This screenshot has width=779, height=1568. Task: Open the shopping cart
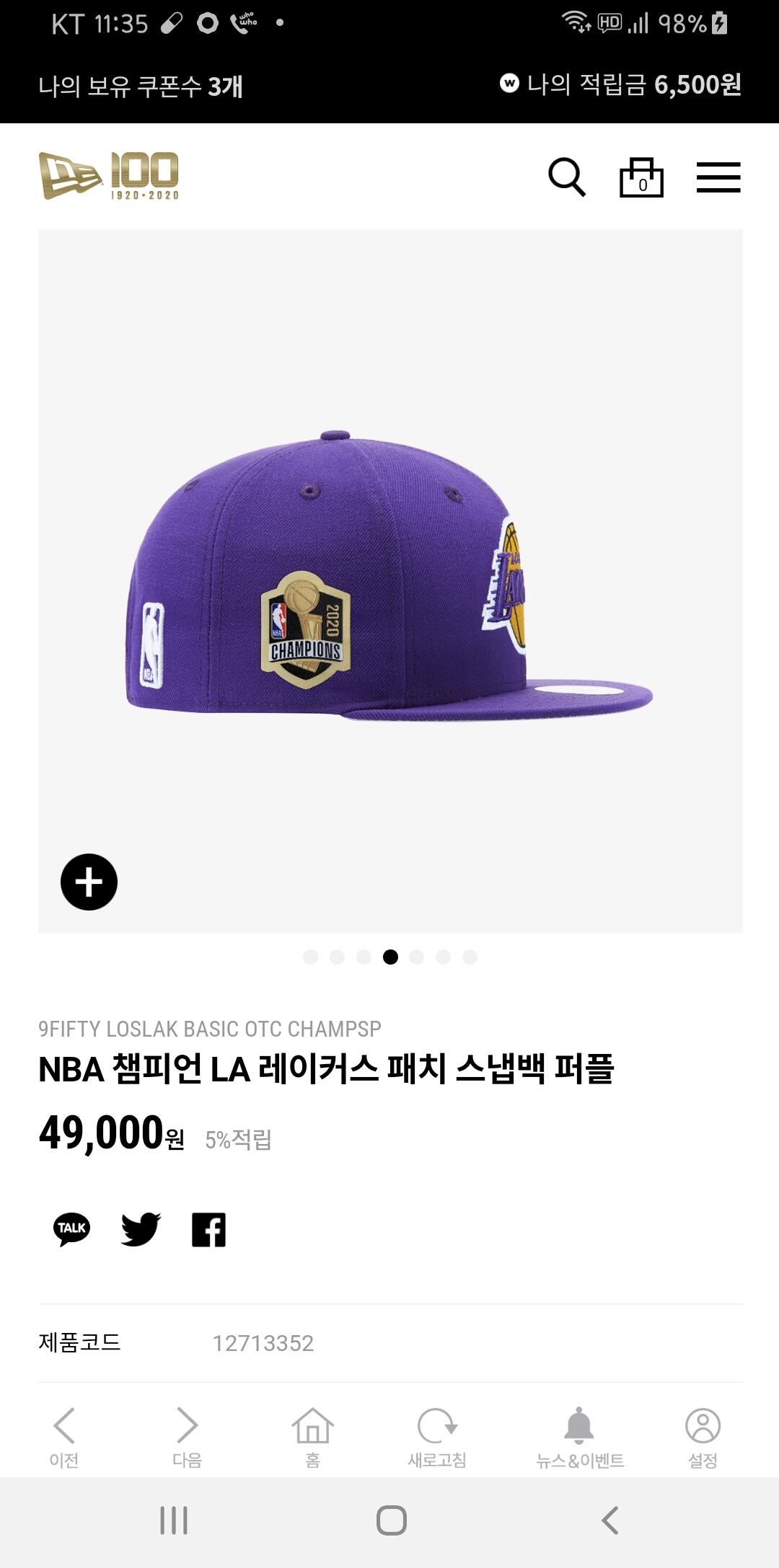coord(641,177)
